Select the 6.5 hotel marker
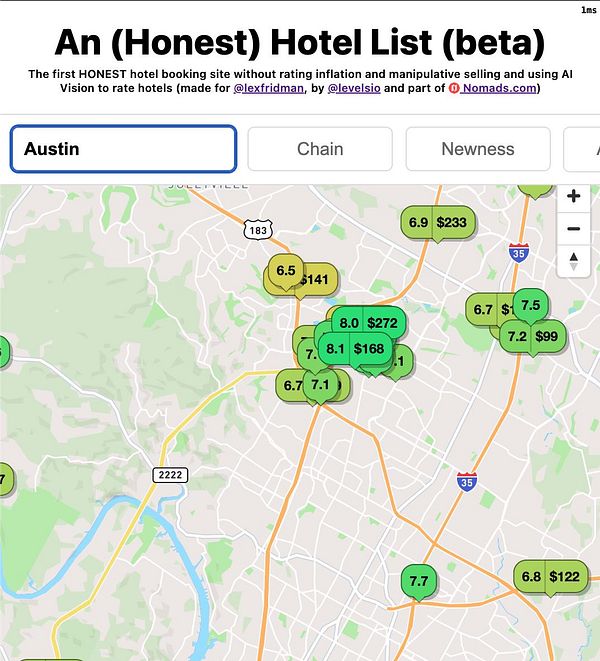Image resolution: width=600 pixels, height=661 pixels. click(286, 270)
